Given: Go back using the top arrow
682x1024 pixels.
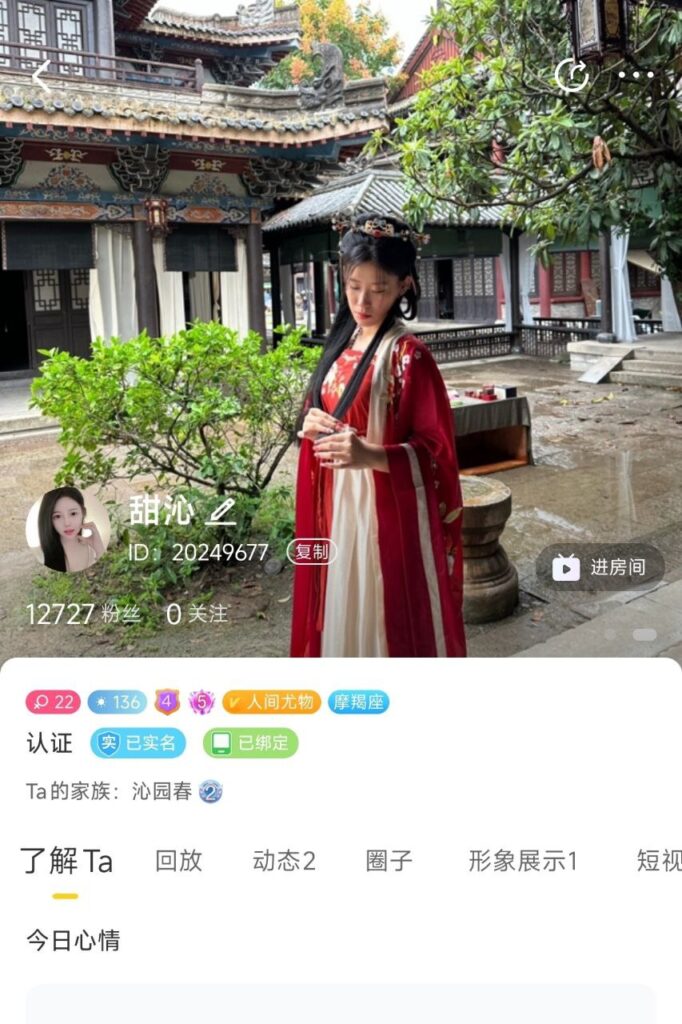Looking at the screenshot, I should [41, 75].
